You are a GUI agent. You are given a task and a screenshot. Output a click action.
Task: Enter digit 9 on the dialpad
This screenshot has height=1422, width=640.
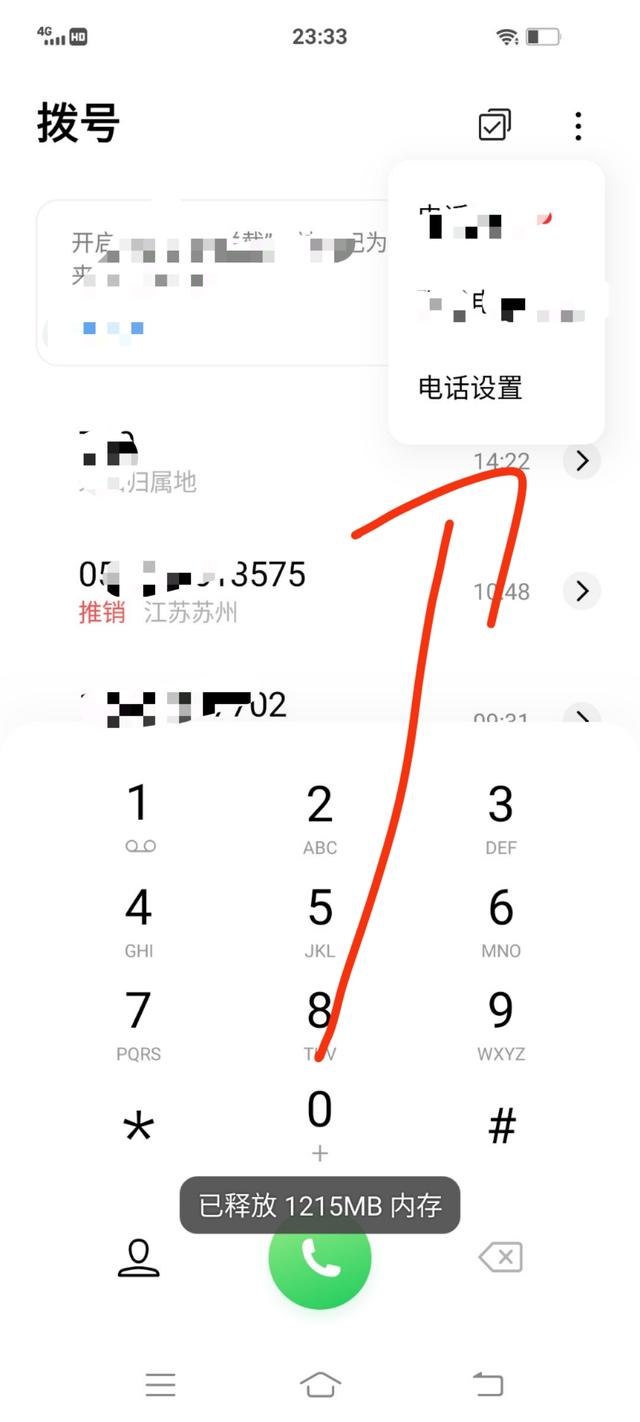click(500, 1022)
